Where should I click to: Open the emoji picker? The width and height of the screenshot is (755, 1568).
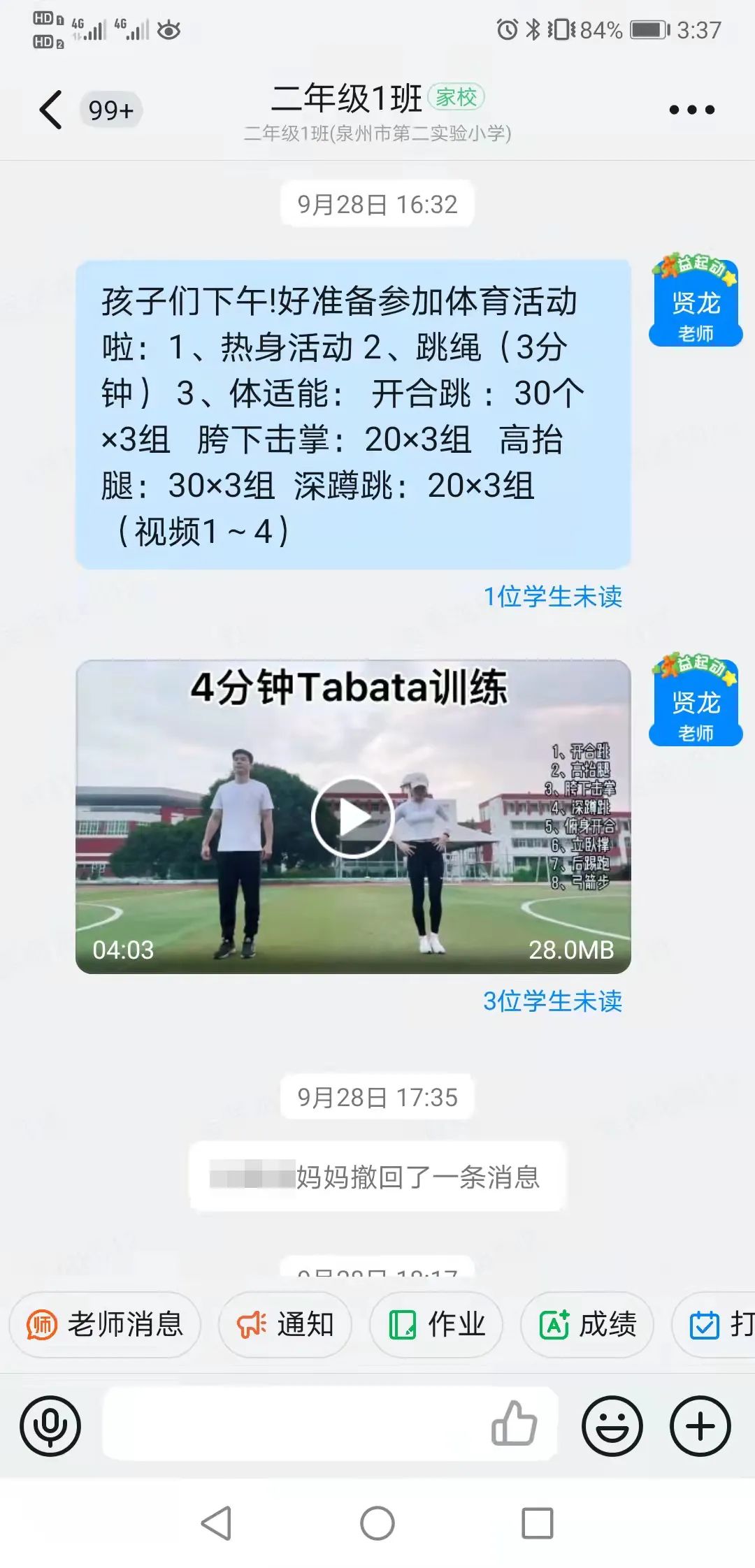point(612,1426)
